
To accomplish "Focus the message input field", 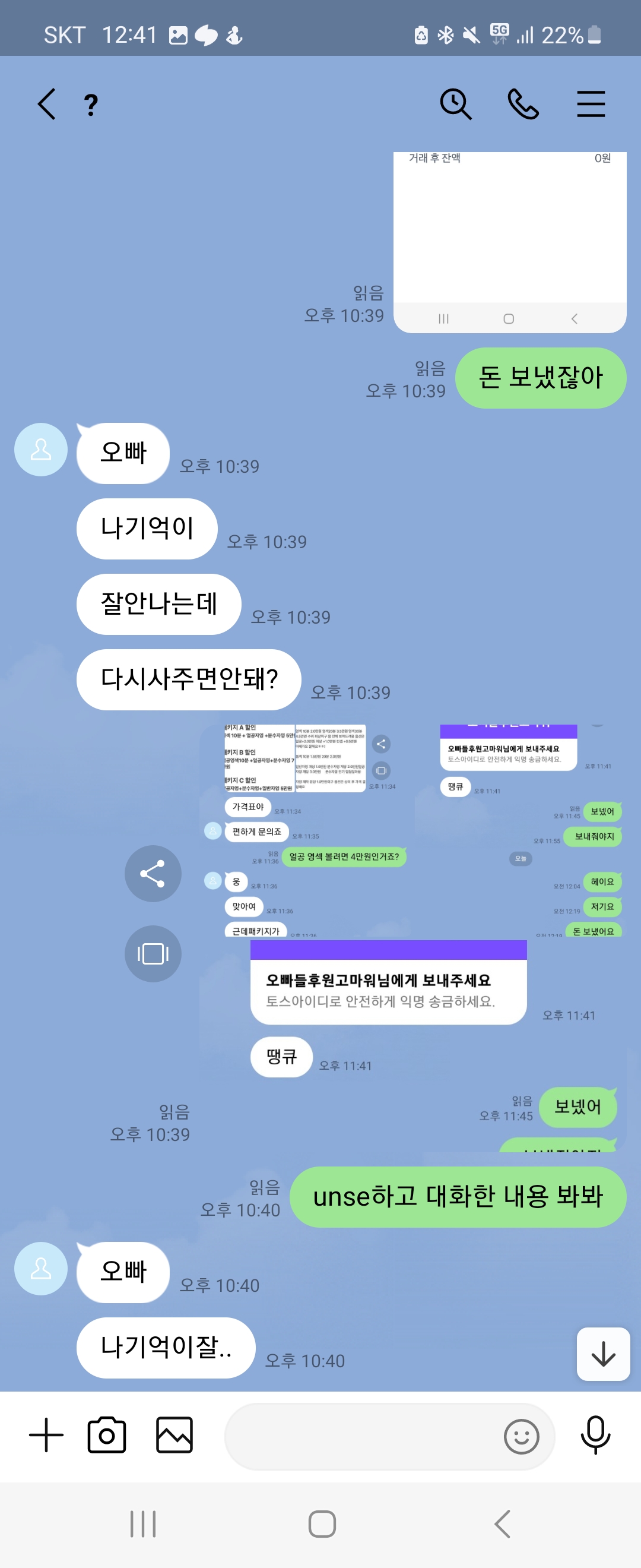I will [x=362, y=1437].
